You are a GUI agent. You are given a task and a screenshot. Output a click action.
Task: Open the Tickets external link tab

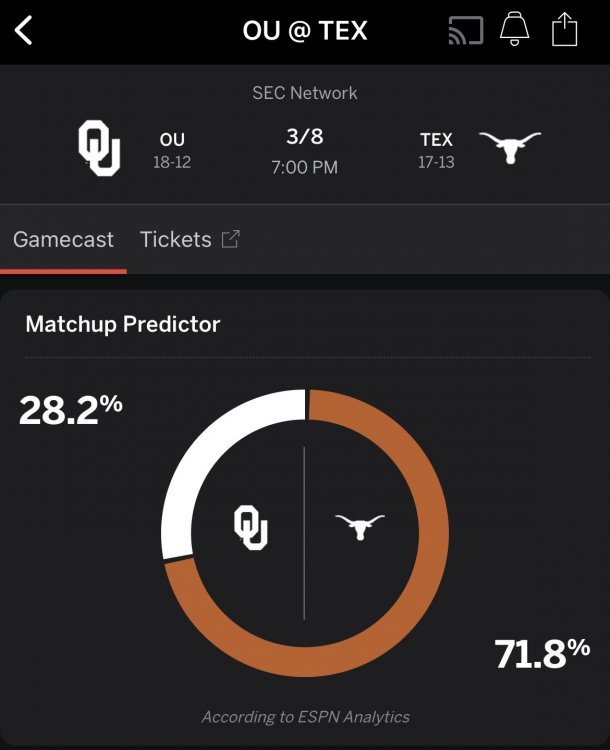(189, 240)
